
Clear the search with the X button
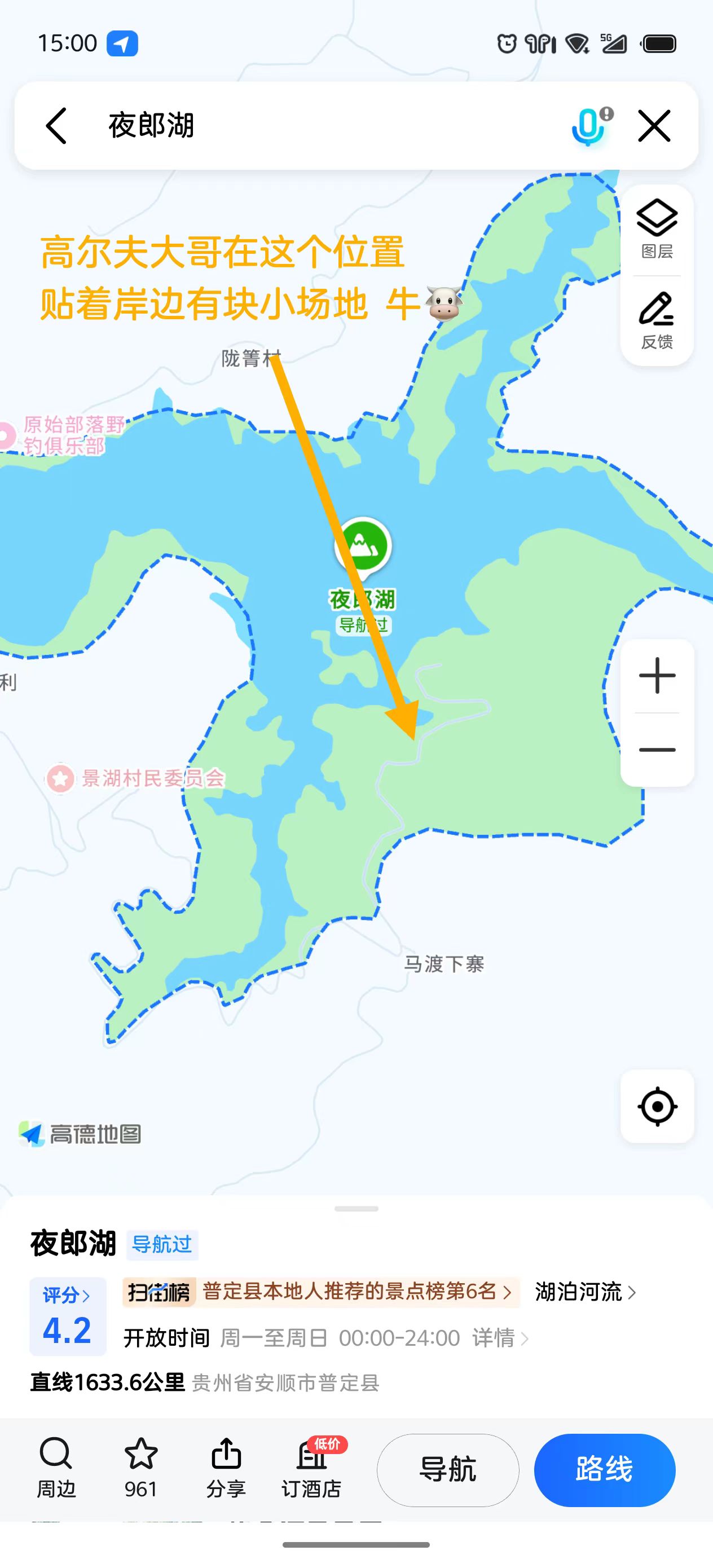click(x=654, y=126)
